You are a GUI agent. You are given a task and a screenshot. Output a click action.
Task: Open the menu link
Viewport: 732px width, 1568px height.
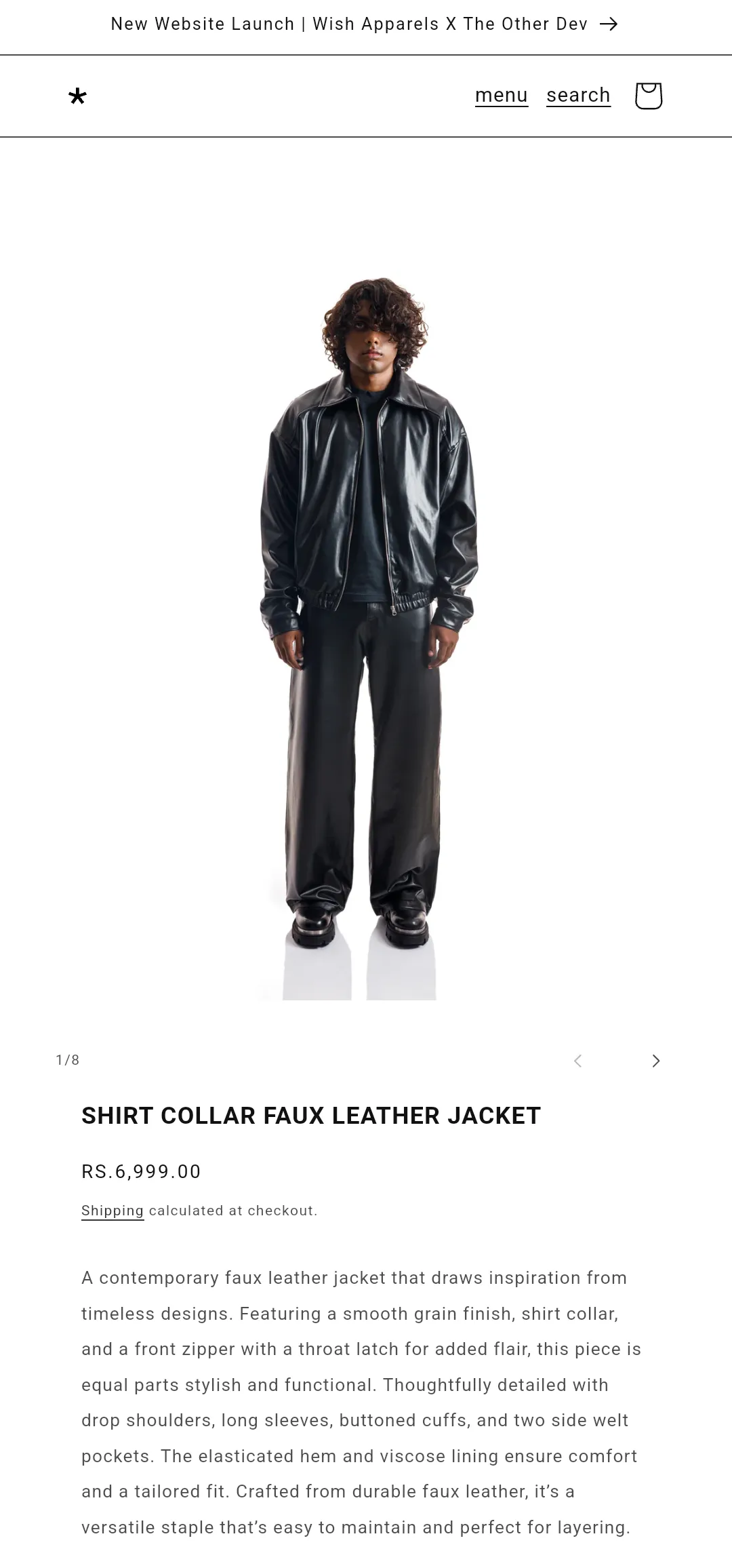[502, 96]
